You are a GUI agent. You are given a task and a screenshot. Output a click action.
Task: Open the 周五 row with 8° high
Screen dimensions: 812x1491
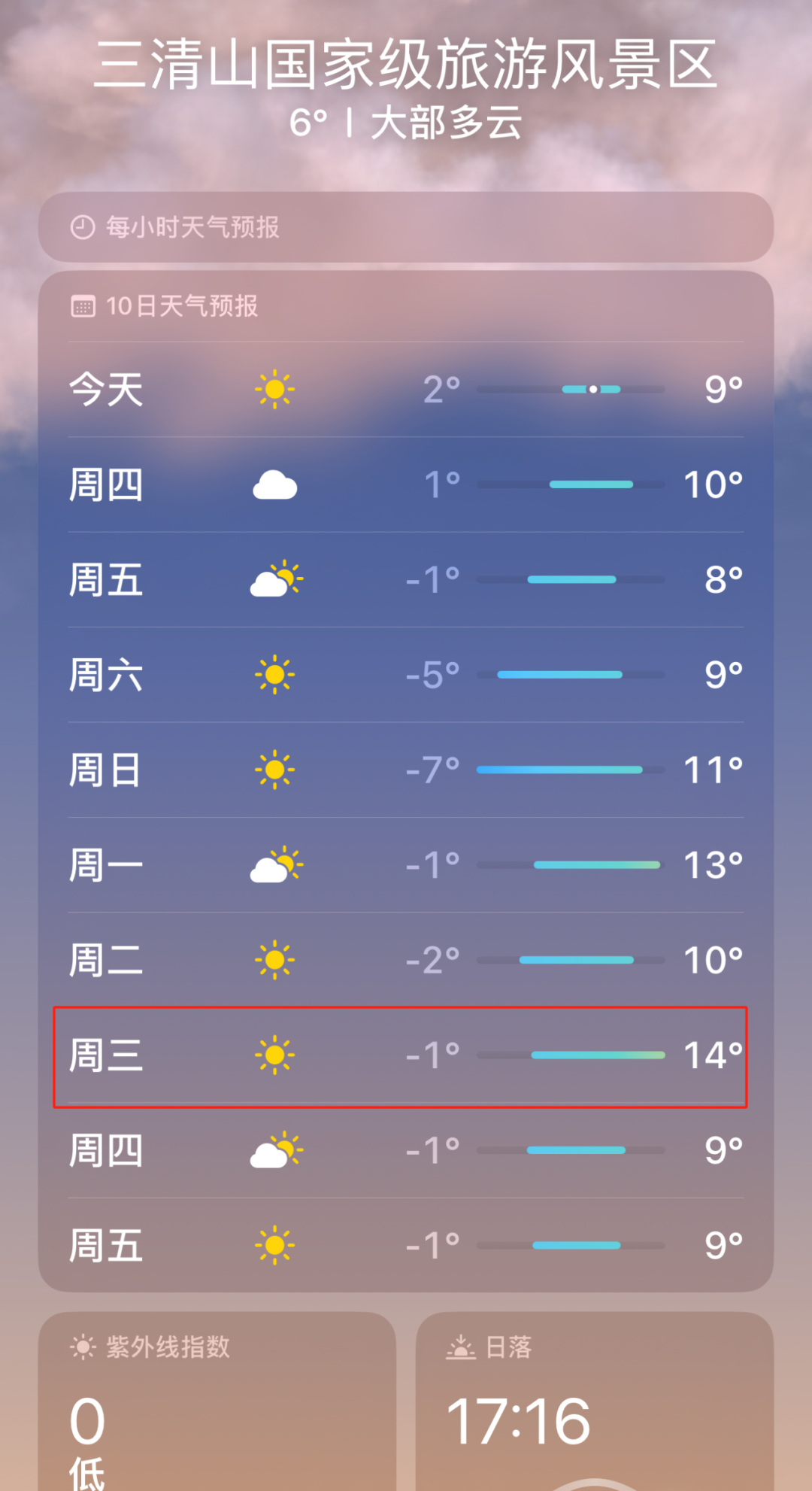pos(406,580)
